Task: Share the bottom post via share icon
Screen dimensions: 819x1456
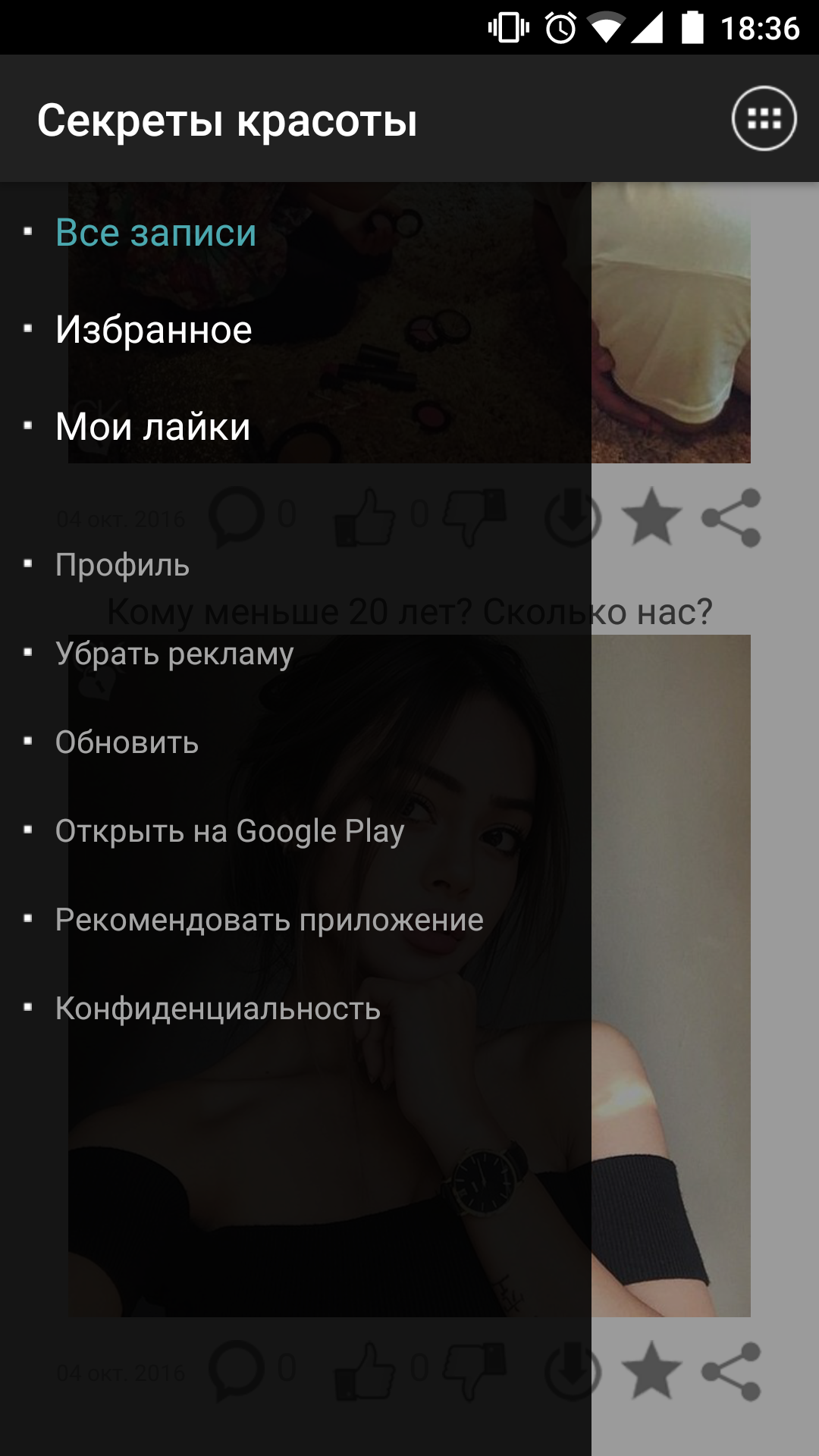Action: tap(731, 1370)
